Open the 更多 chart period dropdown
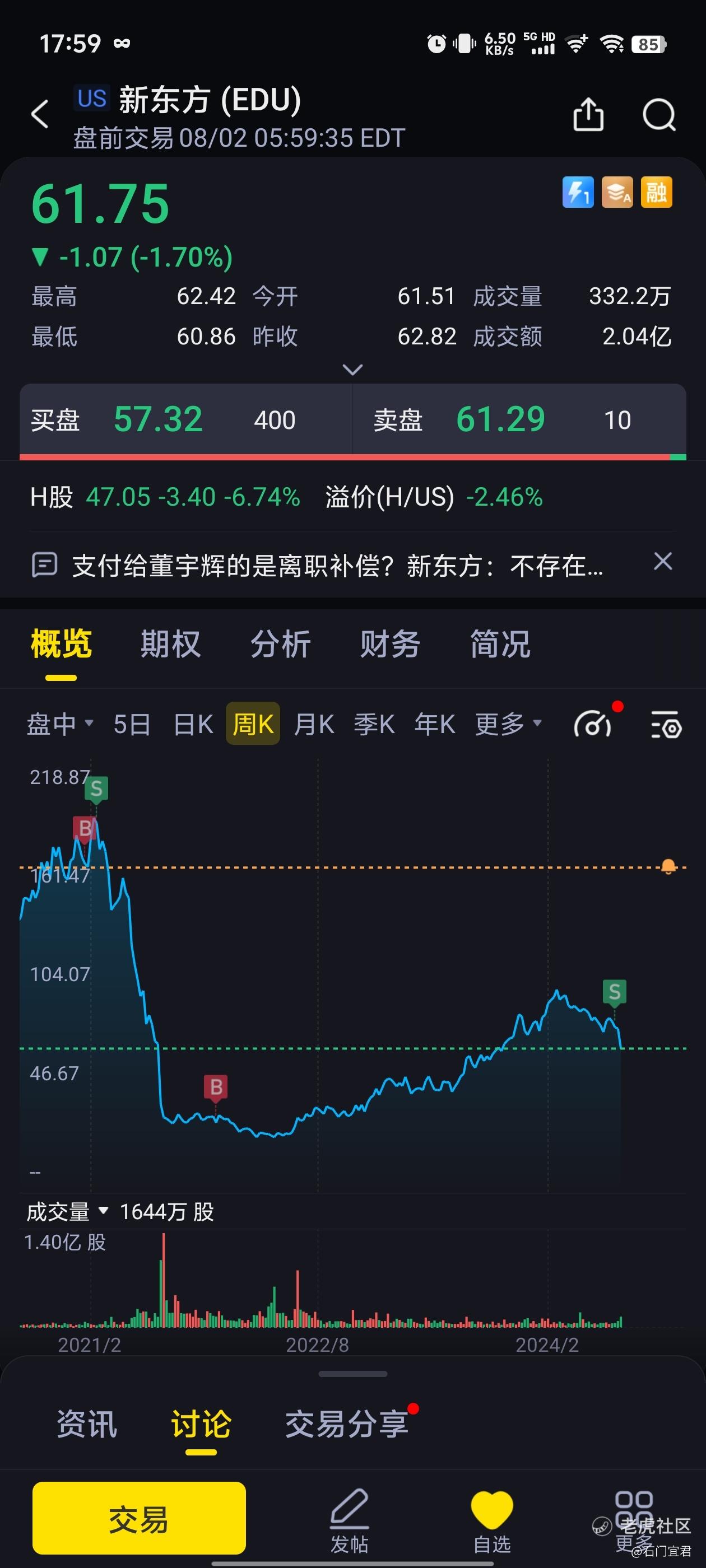This screenshot has height=1568, width=706. [x=509, y=724]
